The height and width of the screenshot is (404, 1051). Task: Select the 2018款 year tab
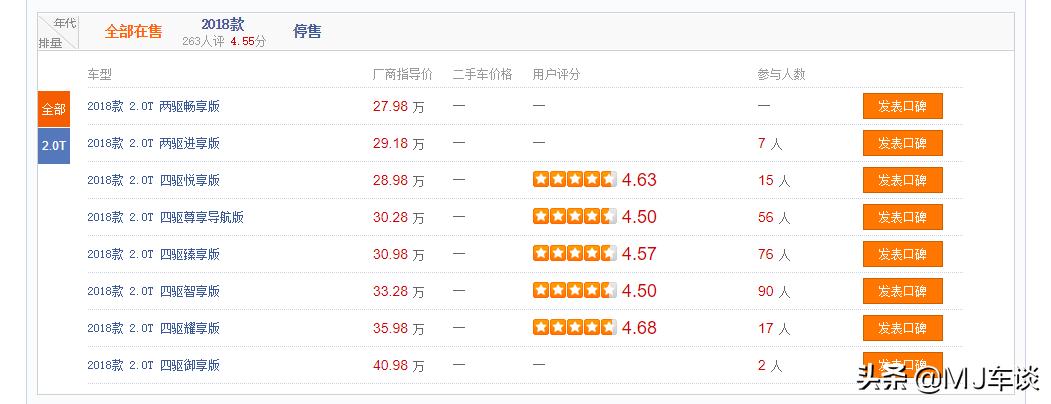(222, 24)
